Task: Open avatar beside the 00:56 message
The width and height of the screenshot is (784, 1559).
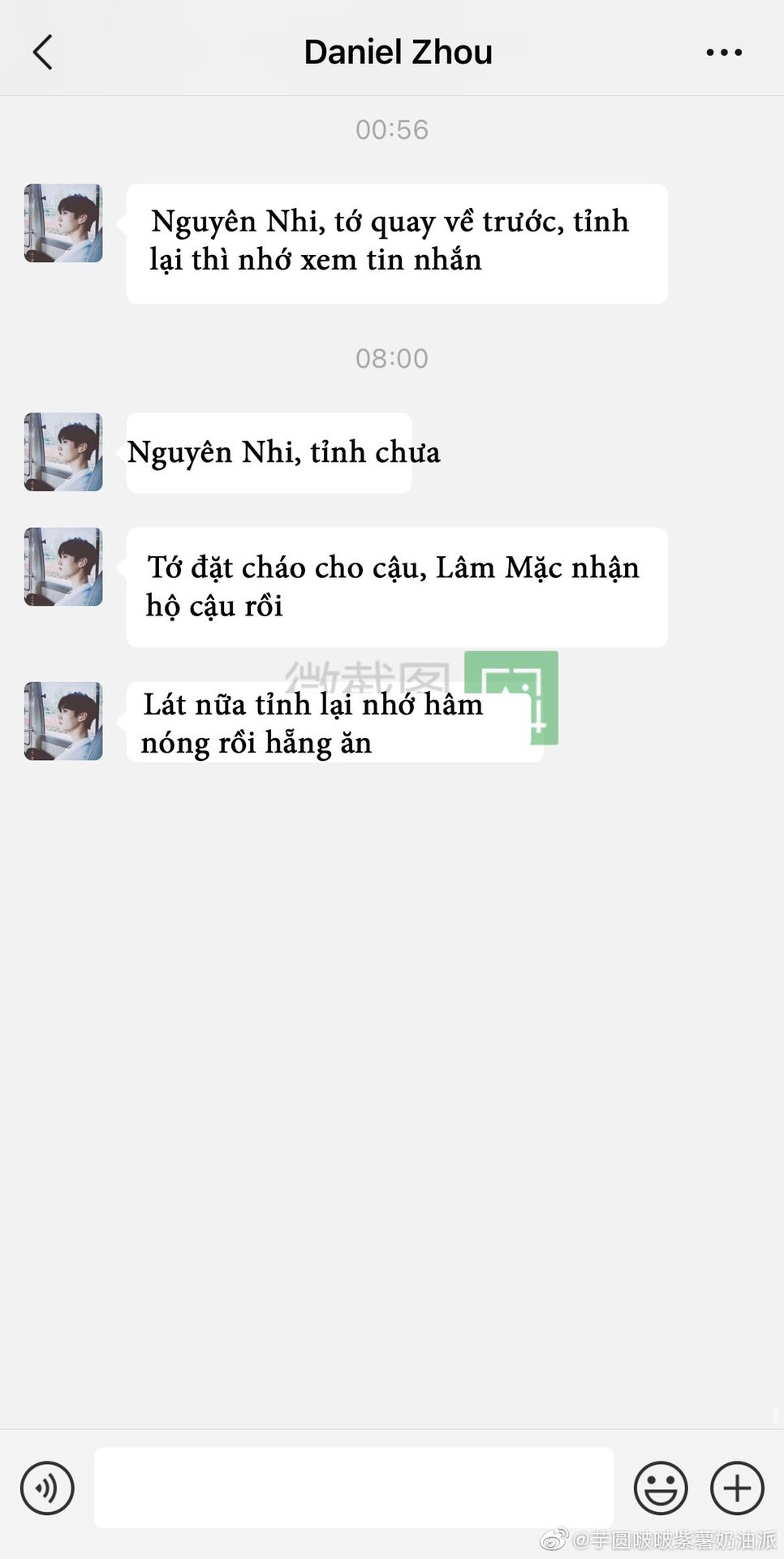Action: tap(63, 223)
